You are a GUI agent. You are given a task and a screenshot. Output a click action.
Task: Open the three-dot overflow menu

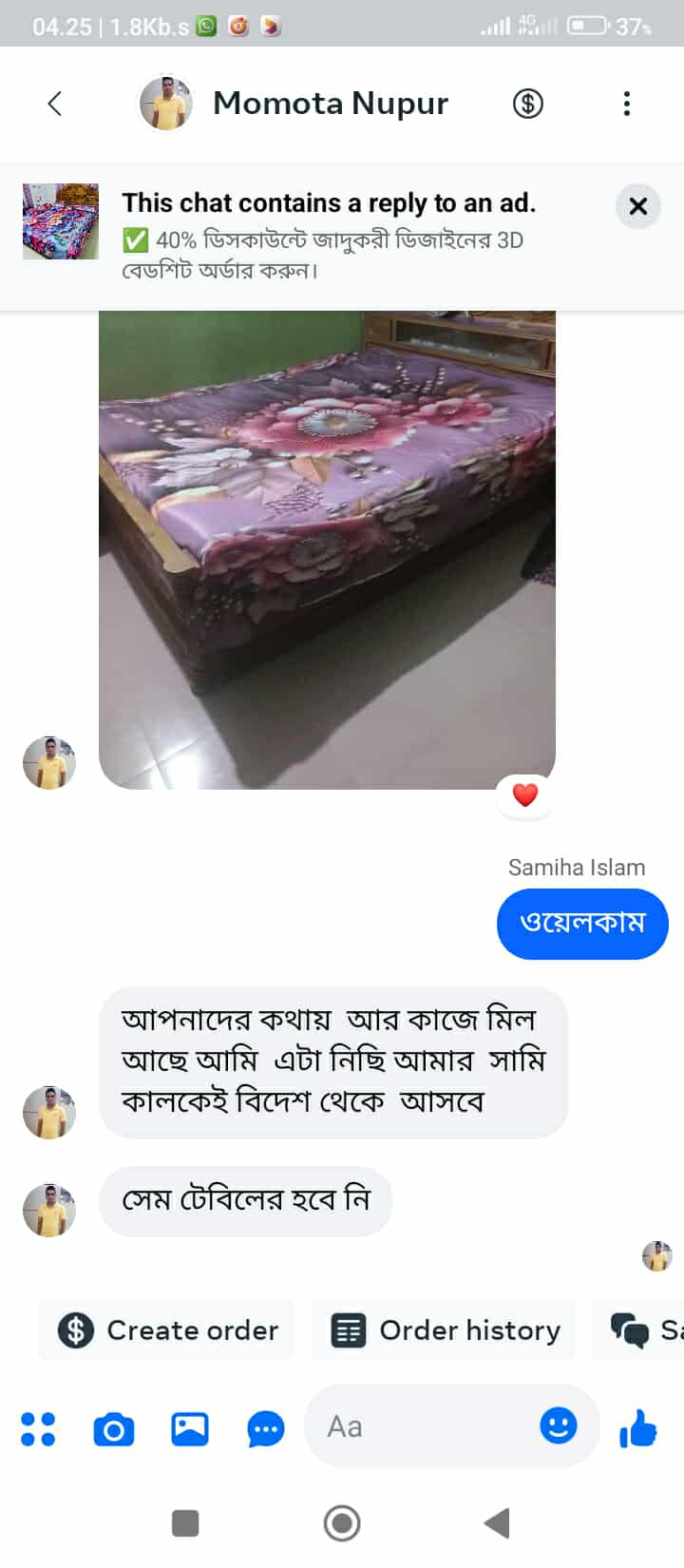point(626,104)
